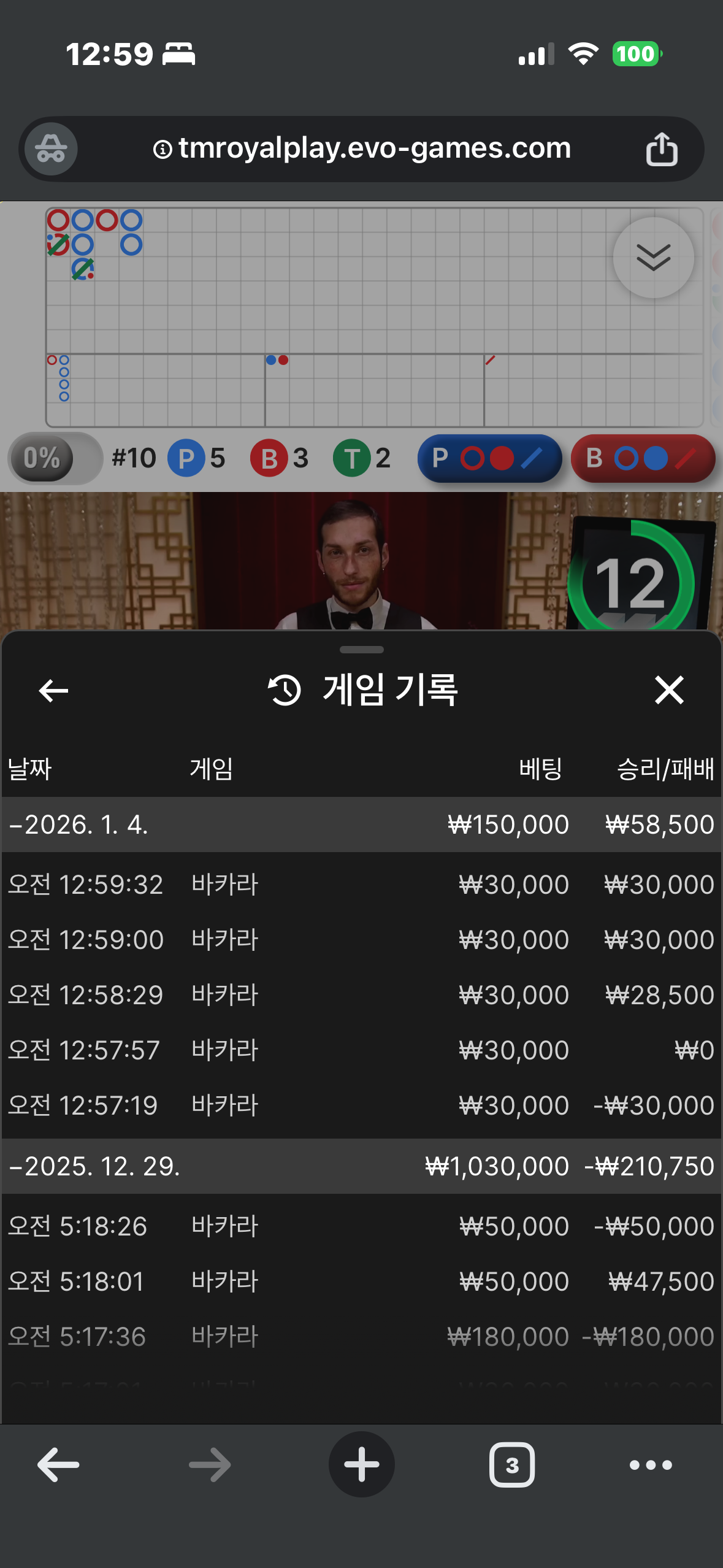Screen dimensions: 723x1568
Task: Tap the Banker prediction button
Action: click(x=643, y=458)
